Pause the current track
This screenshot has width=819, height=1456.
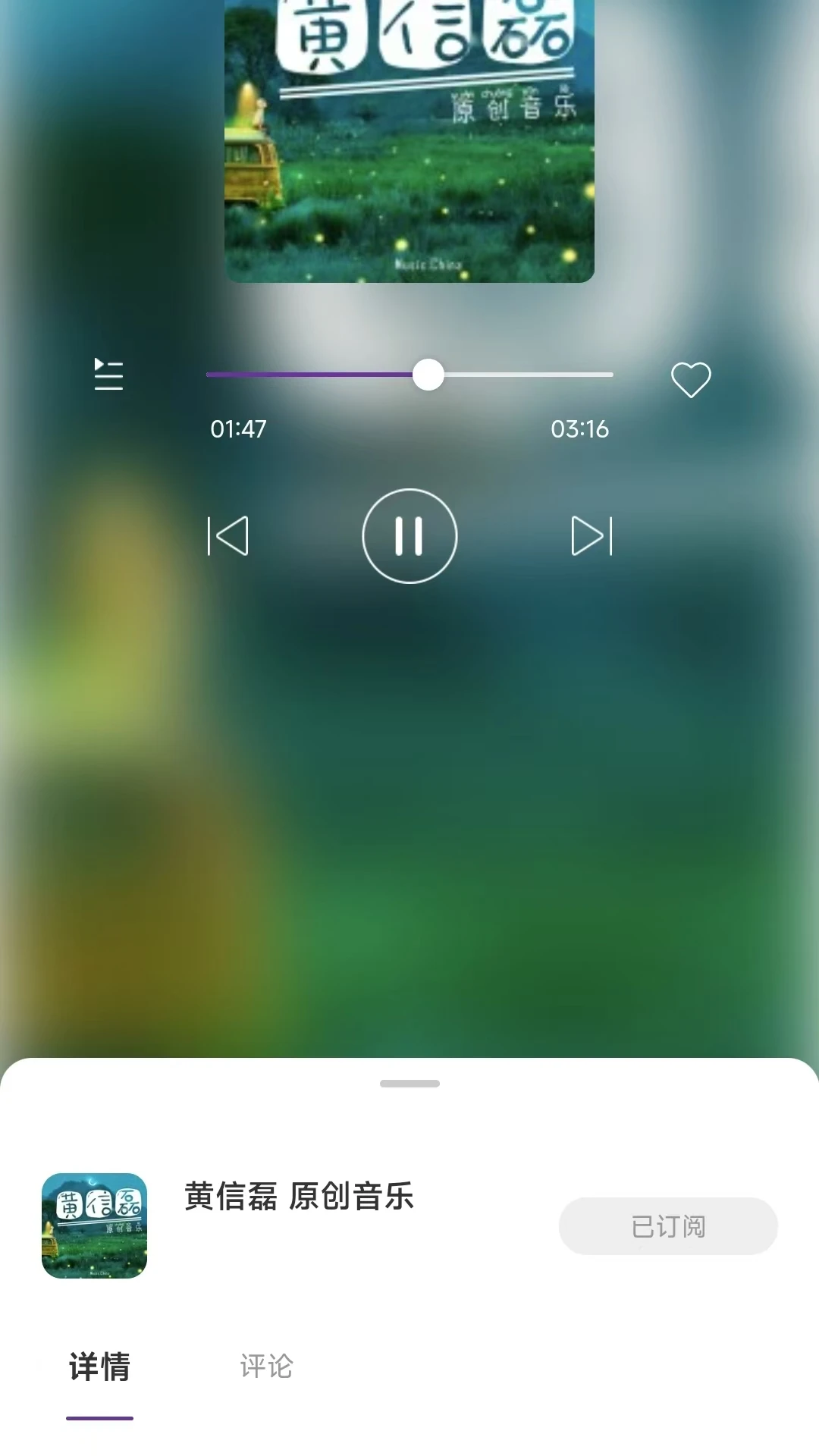(x=409, y=536)
